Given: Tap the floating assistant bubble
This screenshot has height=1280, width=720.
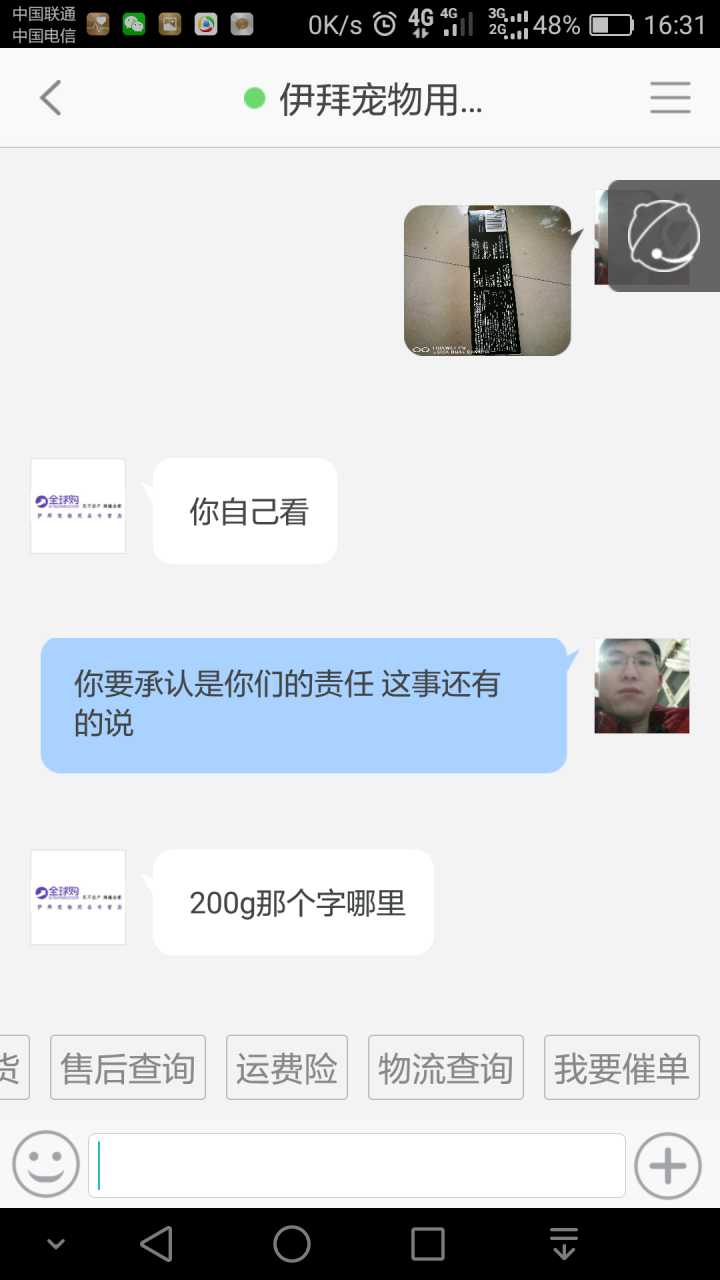Looking at the screenshot, I should click(663, 236).
